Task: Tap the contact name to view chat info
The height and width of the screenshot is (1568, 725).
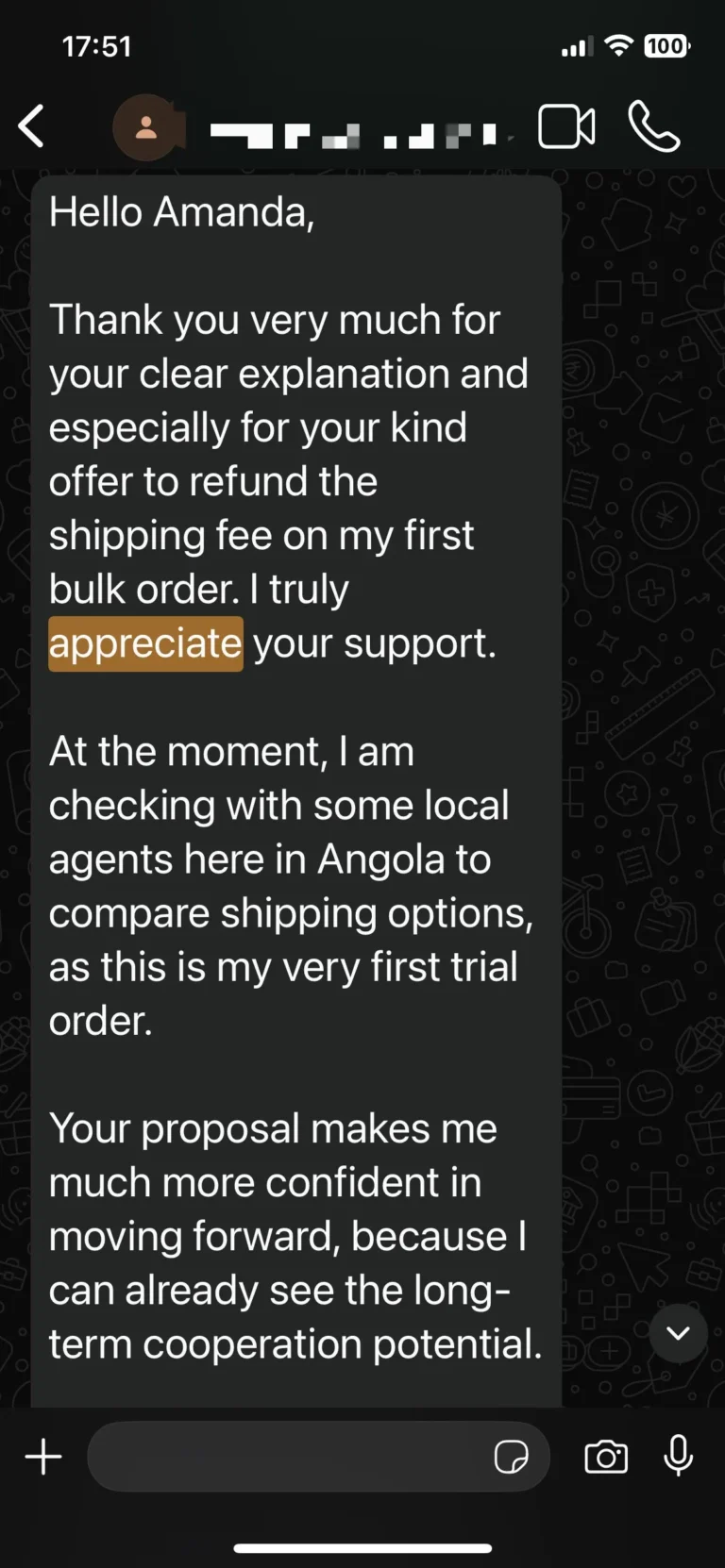Action: tap(359, 132)
